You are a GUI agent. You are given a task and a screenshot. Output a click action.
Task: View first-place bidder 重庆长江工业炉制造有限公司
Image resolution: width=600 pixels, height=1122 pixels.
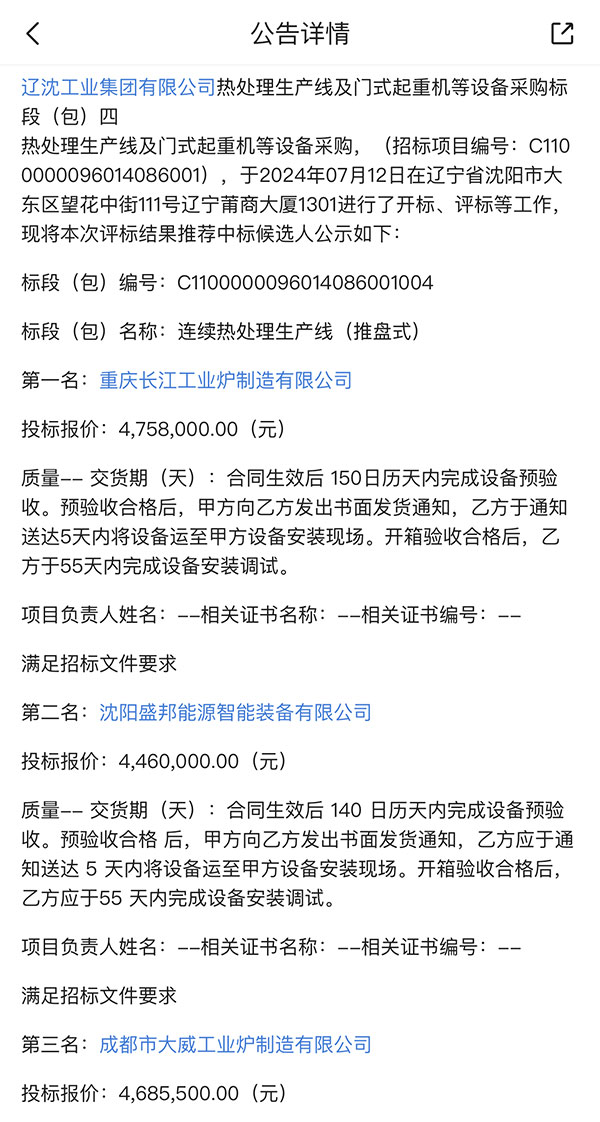pyautogui.click(x=225, y=380)
